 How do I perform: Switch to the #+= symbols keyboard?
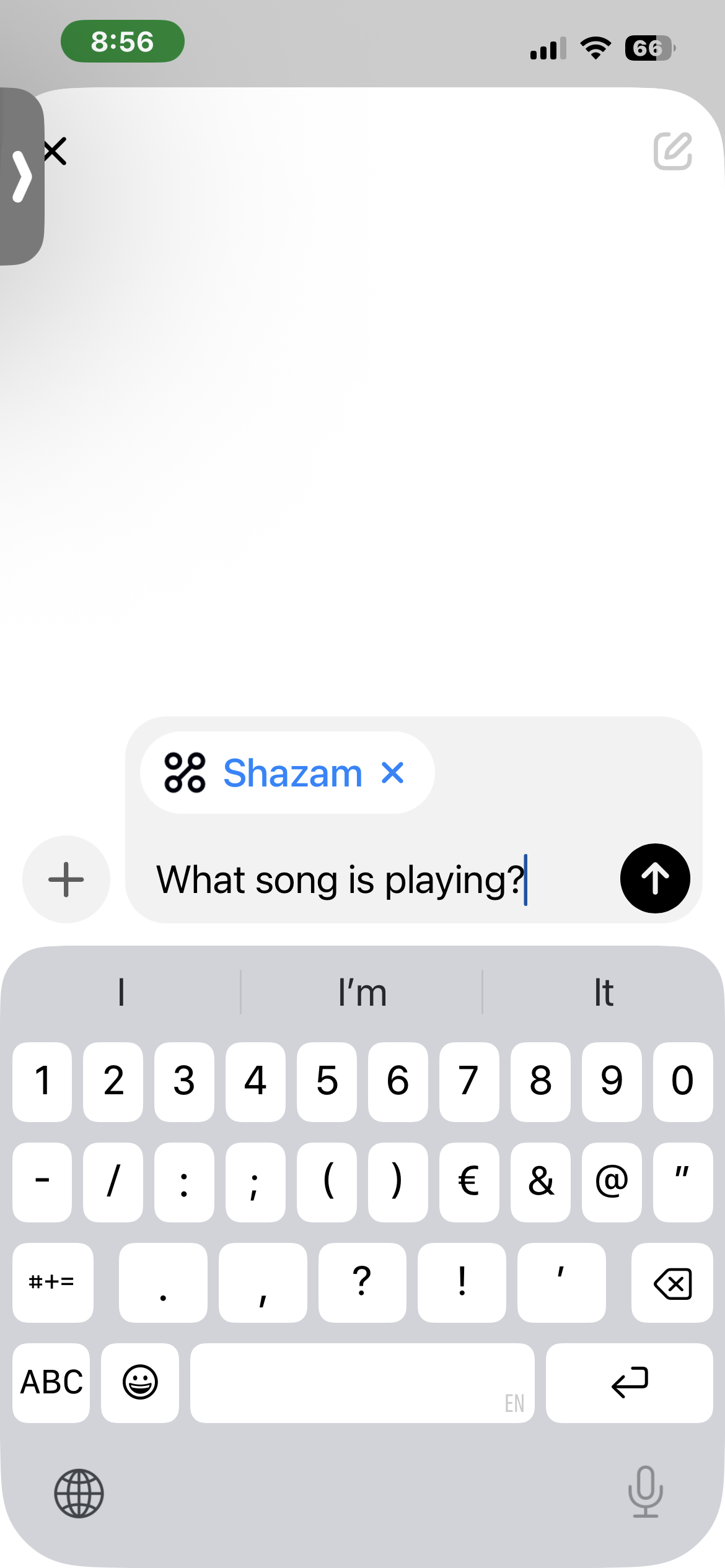pos(52,1282)
